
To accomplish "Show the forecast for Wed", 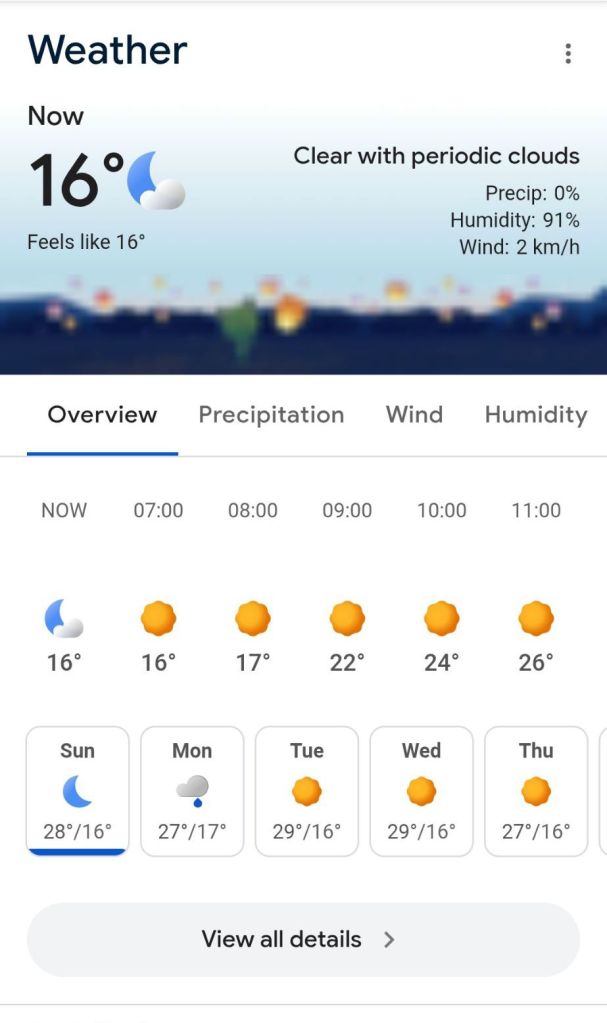I will tap(421, 791).
